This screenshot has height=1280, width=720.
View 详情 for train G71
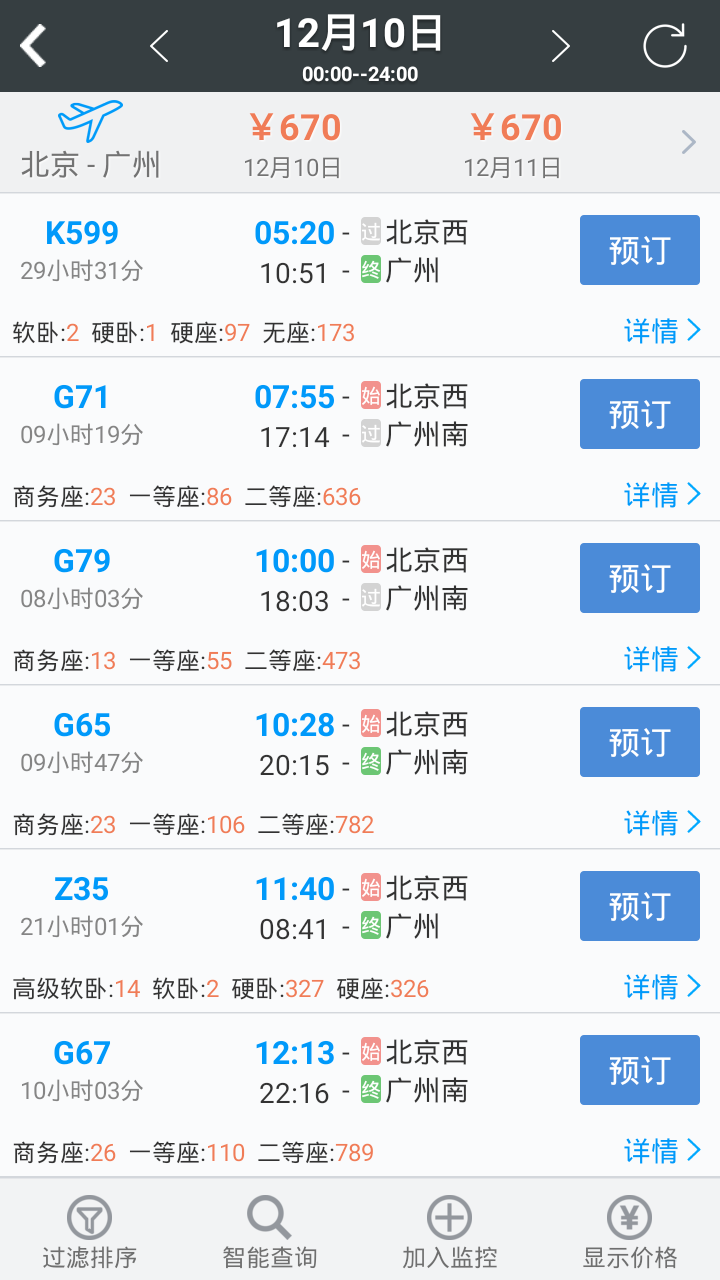(662, 495)
